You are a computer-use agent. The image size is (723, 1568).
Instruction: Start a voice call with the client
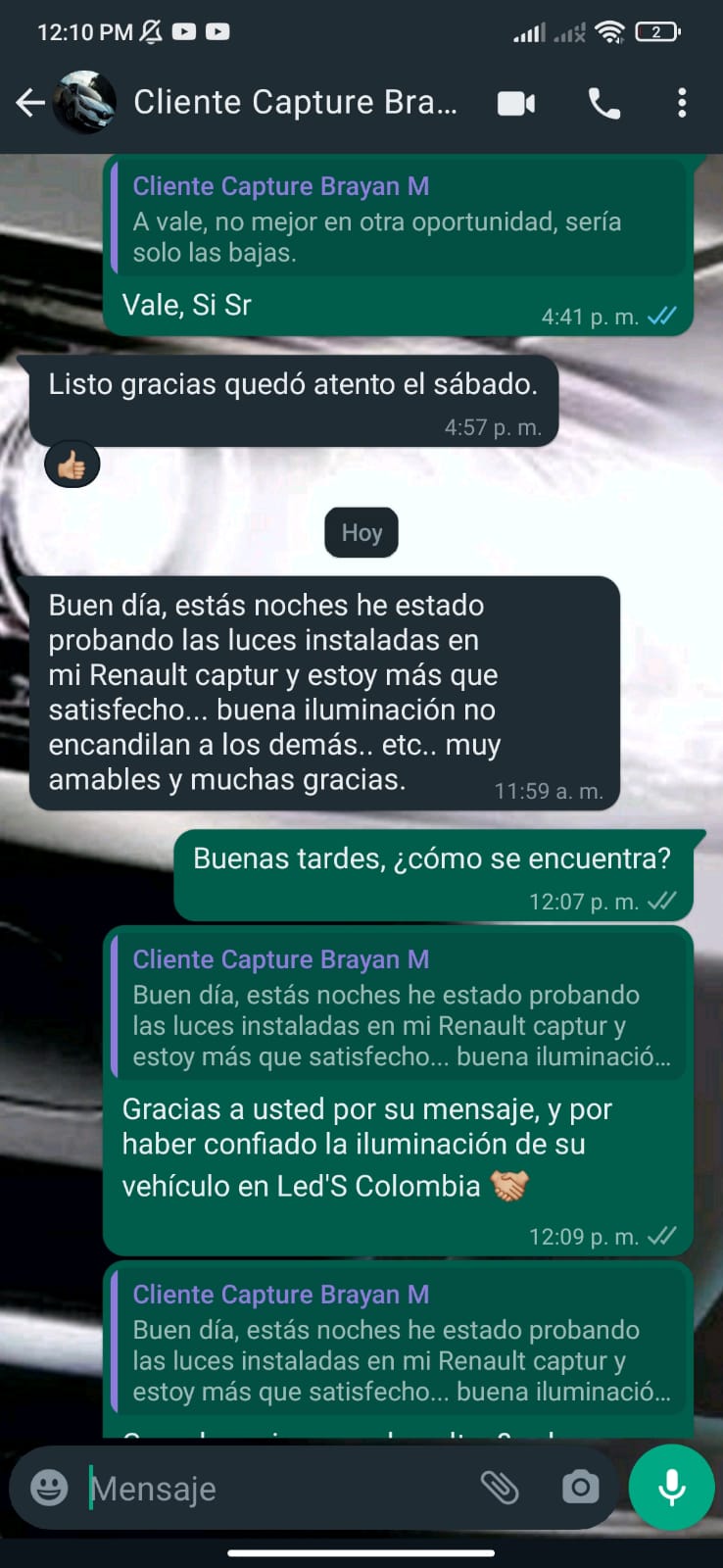click(x=603, y=103)
